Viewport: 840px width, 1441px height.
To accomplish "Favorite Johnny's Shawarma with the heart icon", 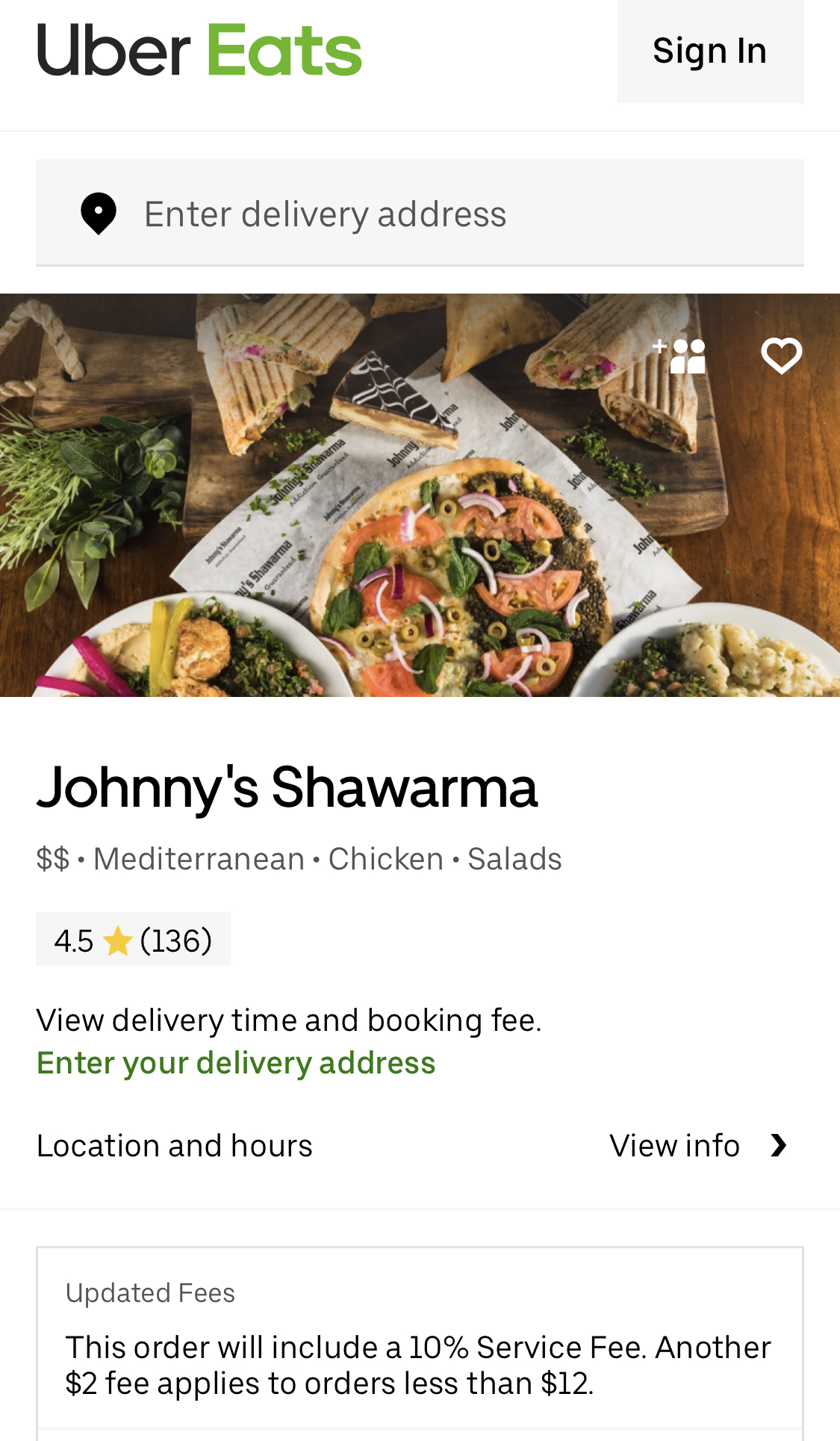I will tap(781, 356).
